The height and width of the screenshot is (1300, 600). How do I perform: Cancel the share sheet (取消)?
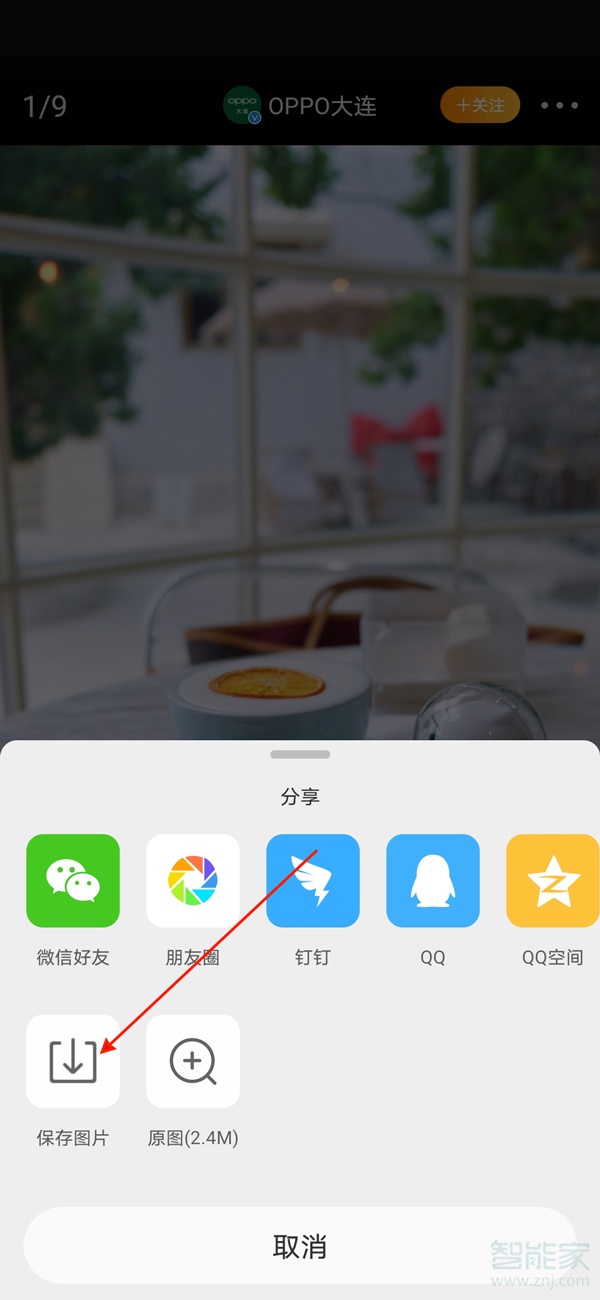pyautogui.click(x=300, y=1246)
